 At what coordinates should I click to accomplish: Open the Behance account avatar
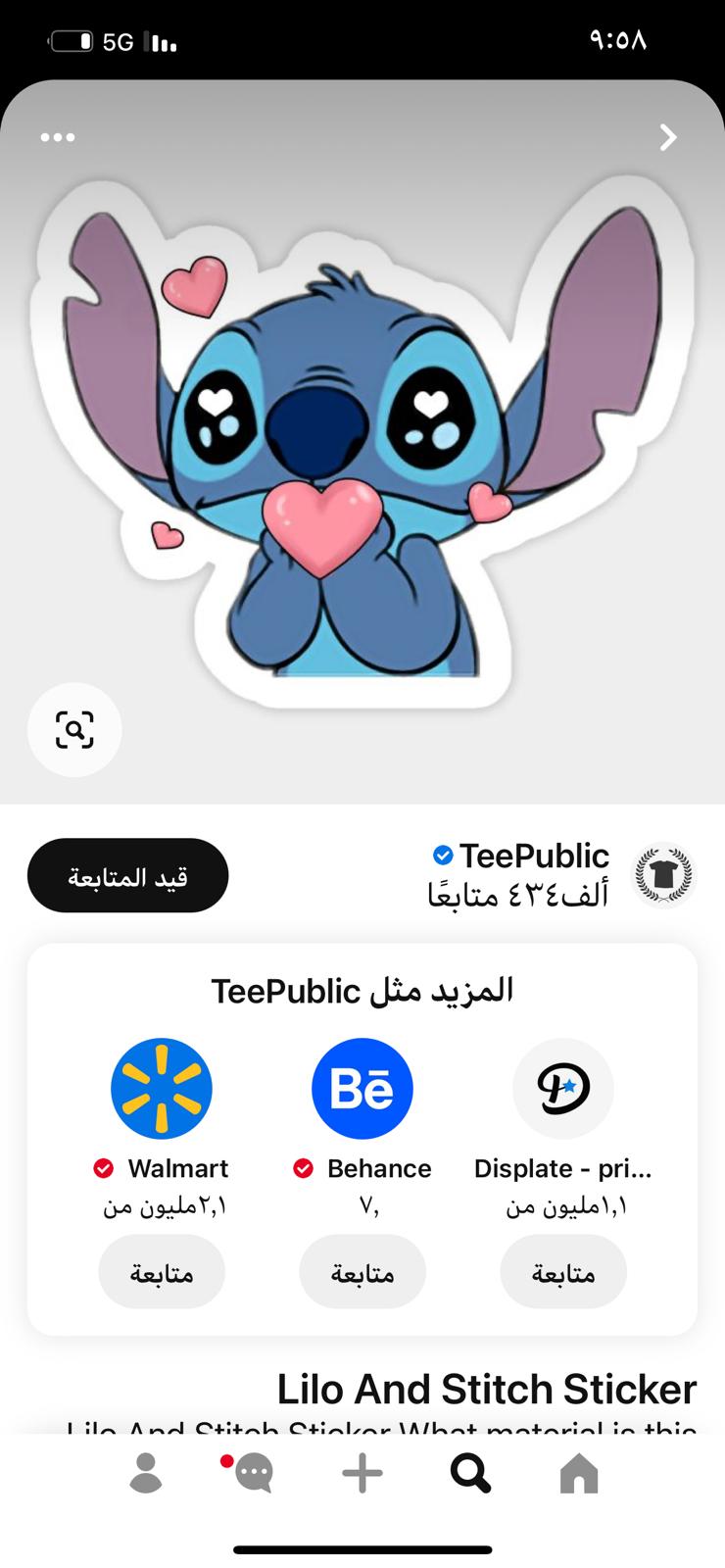pyautogui.click(x=362, y=1089)
